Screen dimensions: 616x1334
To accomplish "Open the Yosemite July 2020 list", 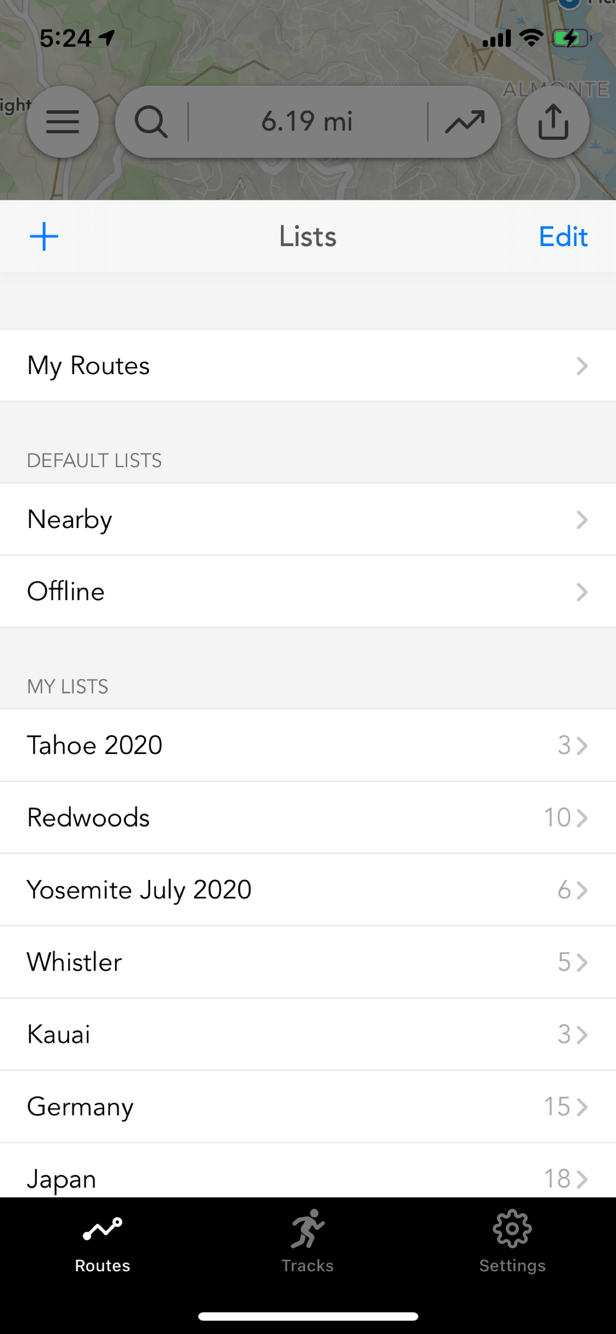I will [308, 890].
